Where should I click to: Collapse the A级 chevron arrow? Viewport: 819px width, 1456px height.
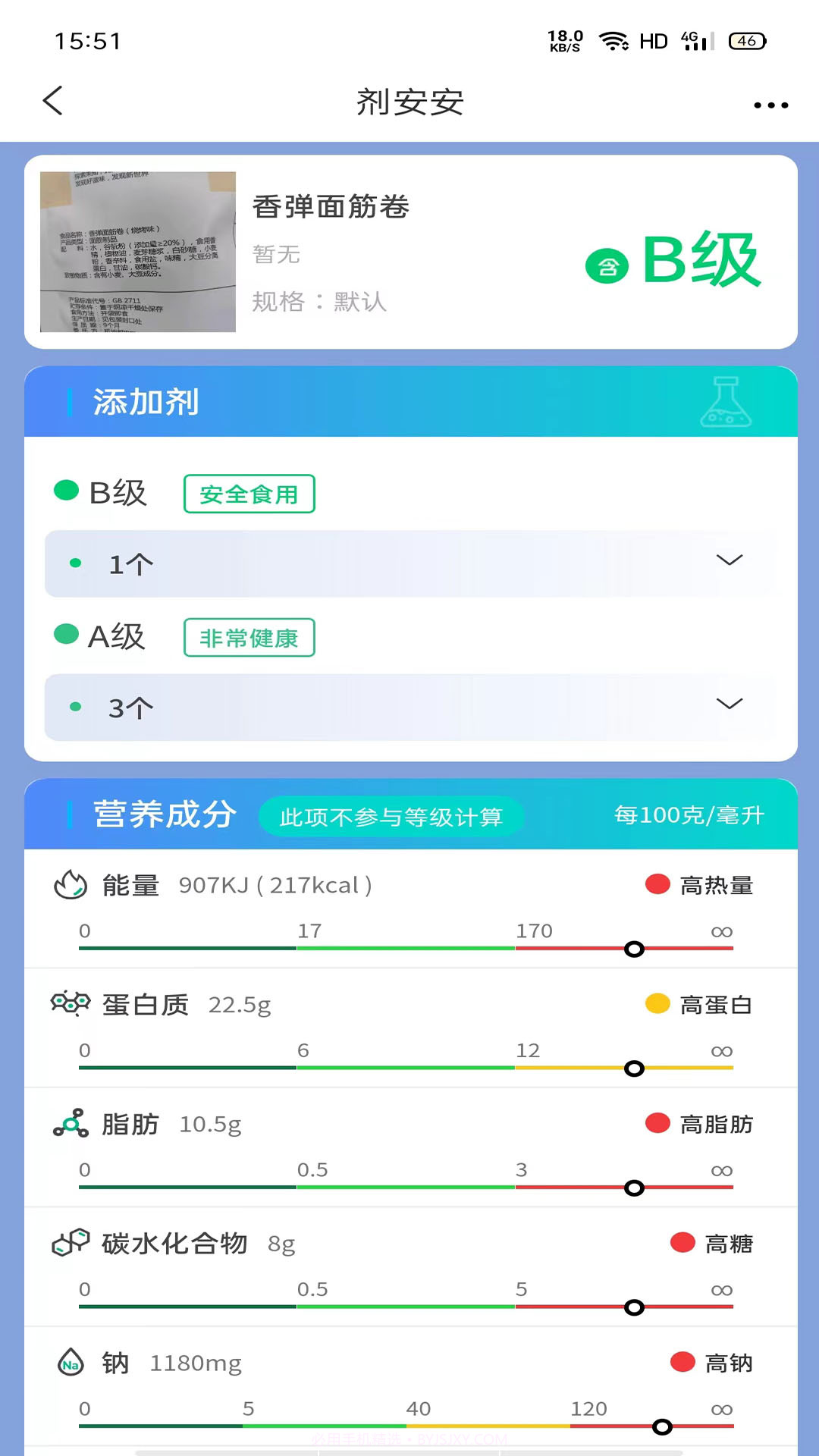(729, 704)
